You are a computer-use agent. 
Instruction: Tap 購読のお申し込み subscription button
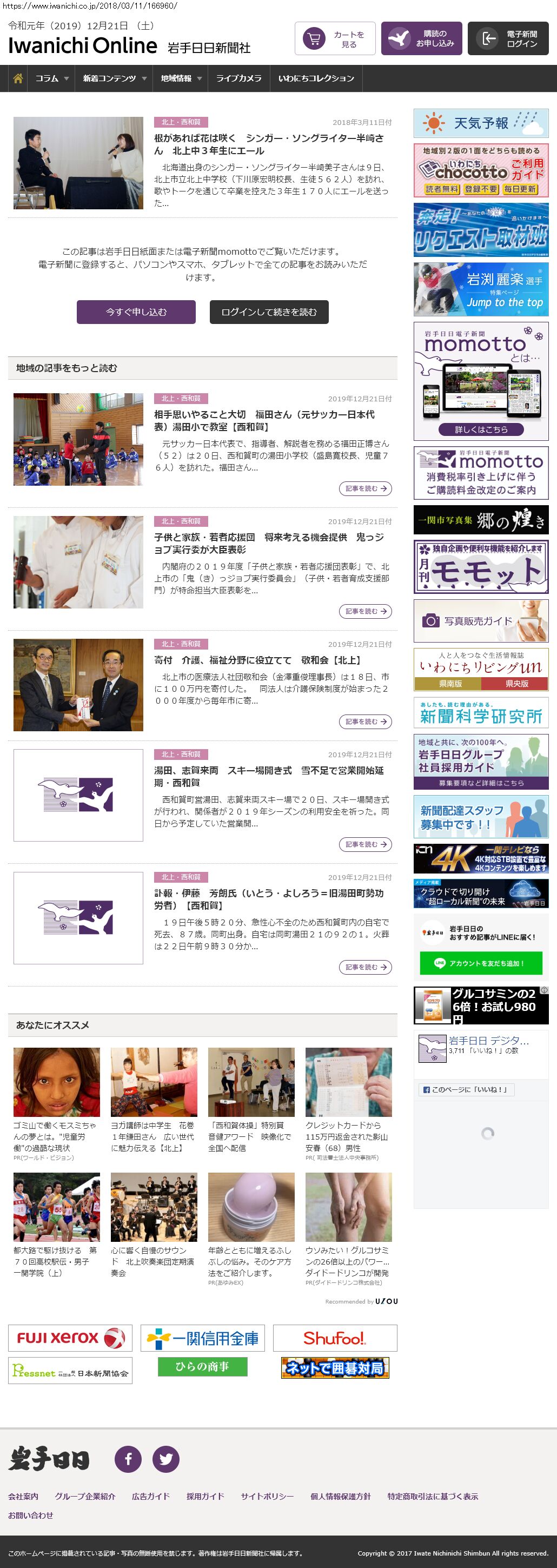(x=421, y=39)
